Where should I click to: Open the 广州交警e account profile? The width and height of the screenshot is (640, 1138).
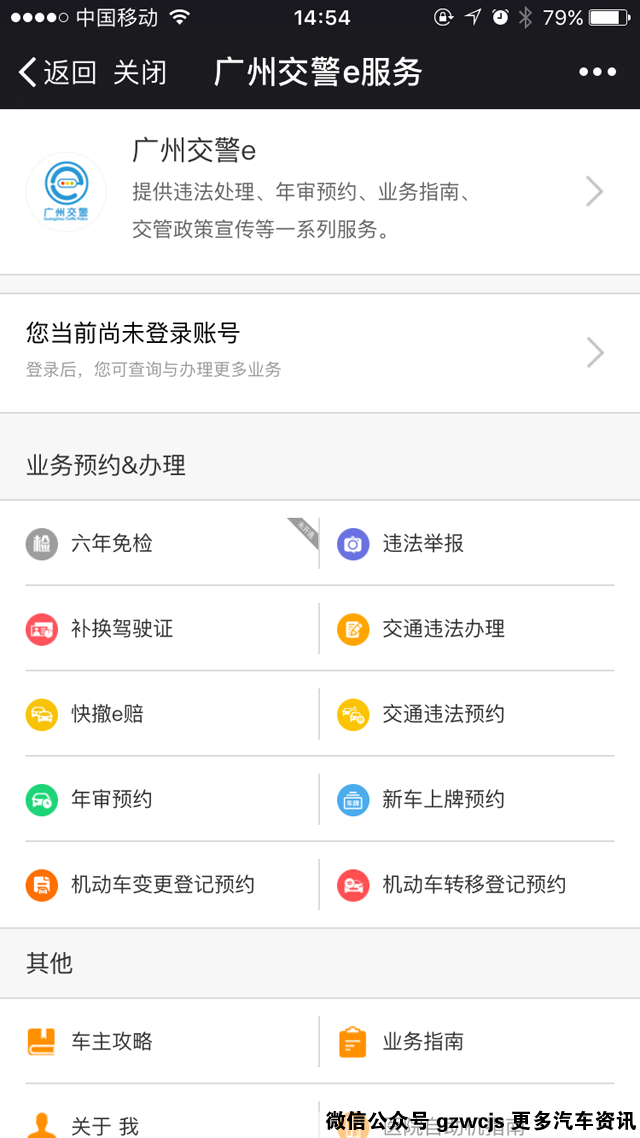coord(320,191)
